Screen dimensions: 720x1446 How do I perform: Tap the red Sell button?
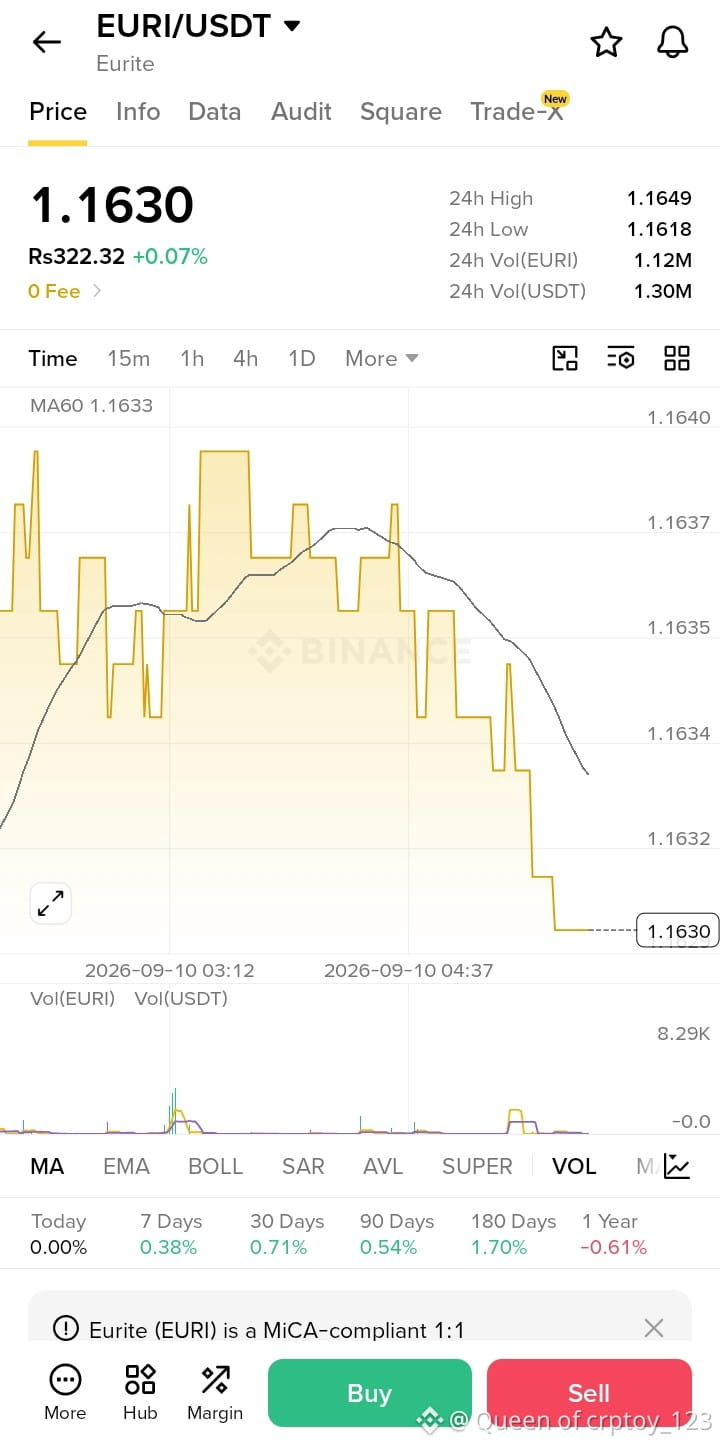click(589, 1393)
